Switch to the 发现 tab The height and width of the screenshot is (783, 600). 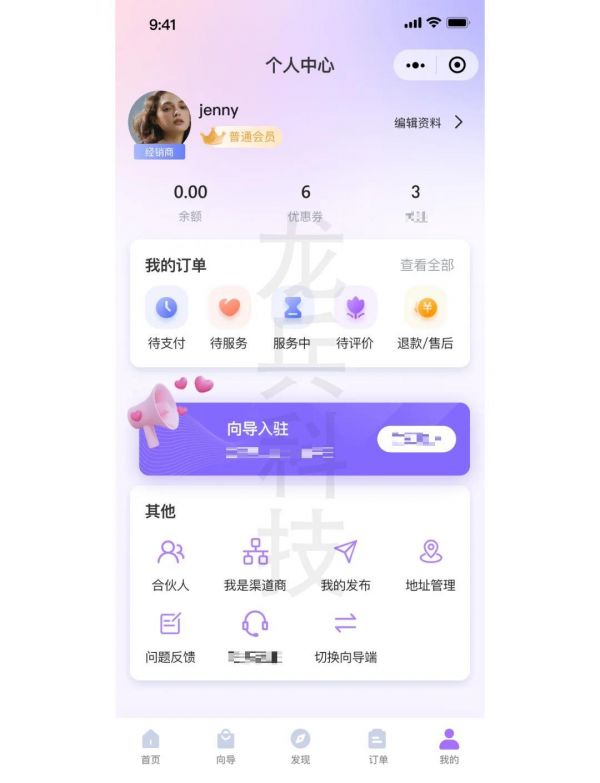pyautogui.click(x=300, y=747)
